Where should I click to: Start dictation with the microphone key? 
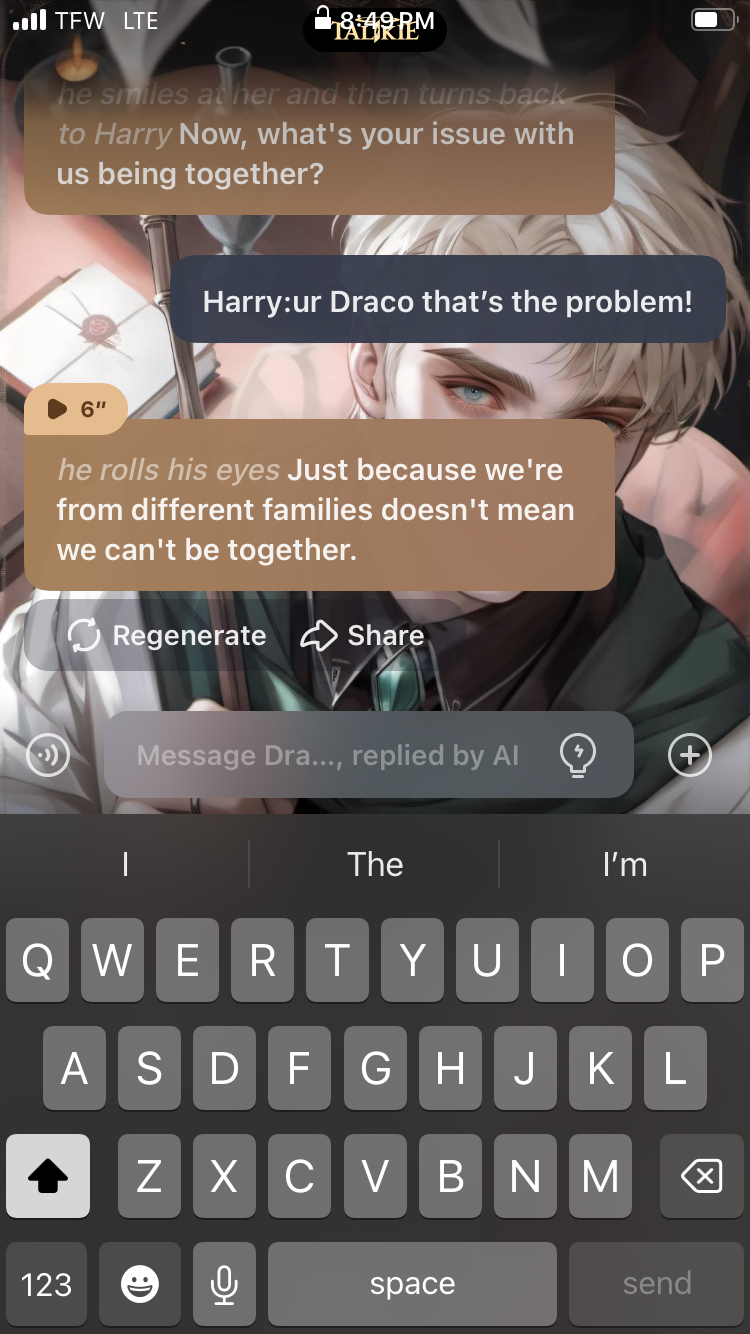coord(225,1284)
